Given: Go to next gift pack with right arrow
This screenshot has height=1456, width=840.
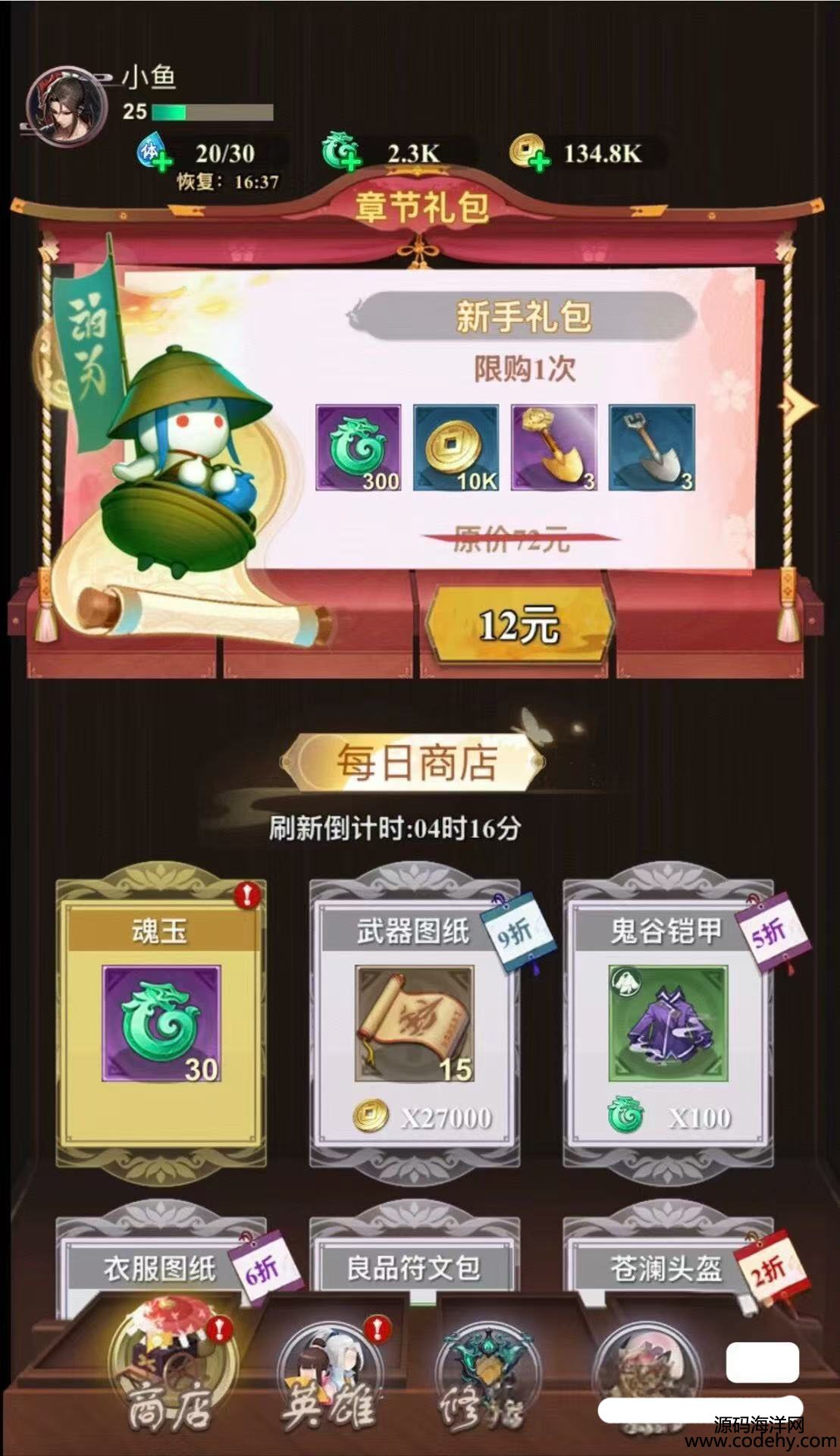Looking at the screenshot, I should point(796,405).
